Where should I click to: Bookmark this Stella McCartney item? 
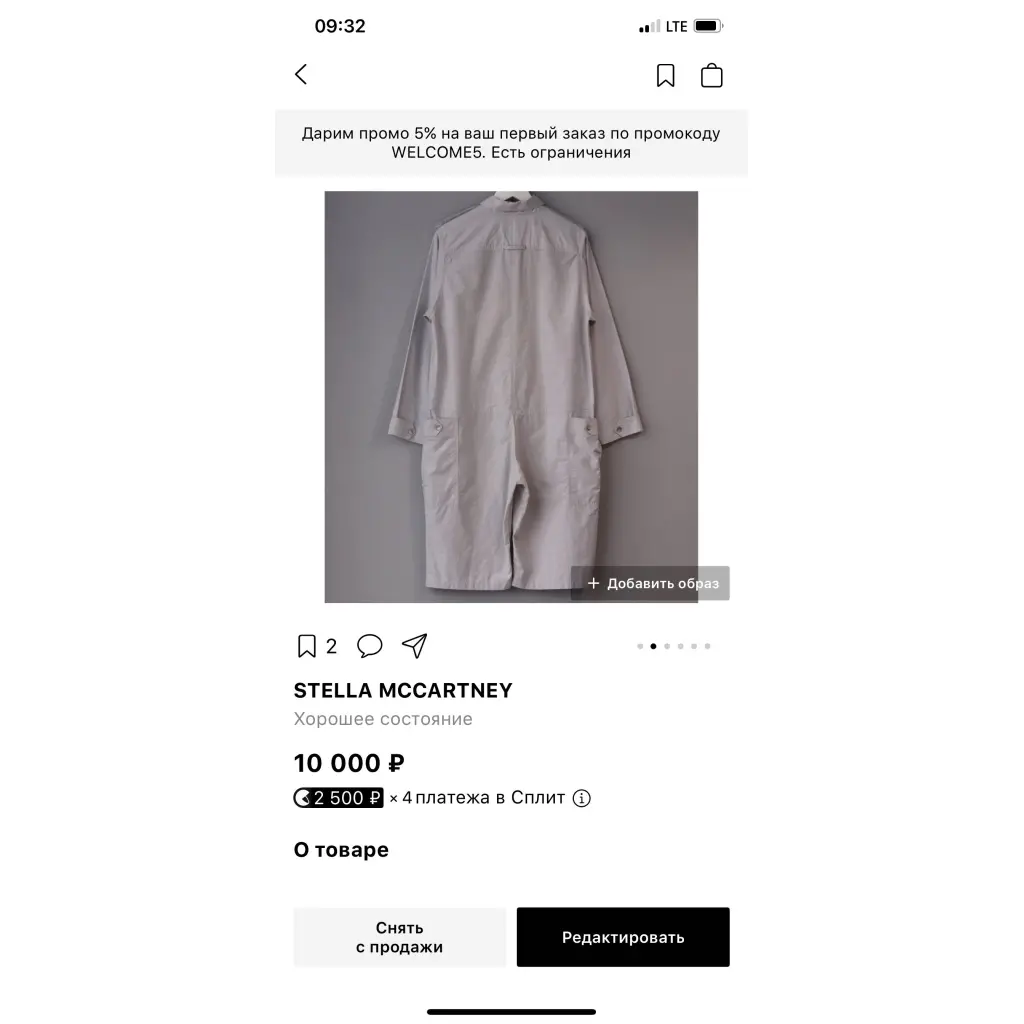pyautogui.click(x=307, y=646)
